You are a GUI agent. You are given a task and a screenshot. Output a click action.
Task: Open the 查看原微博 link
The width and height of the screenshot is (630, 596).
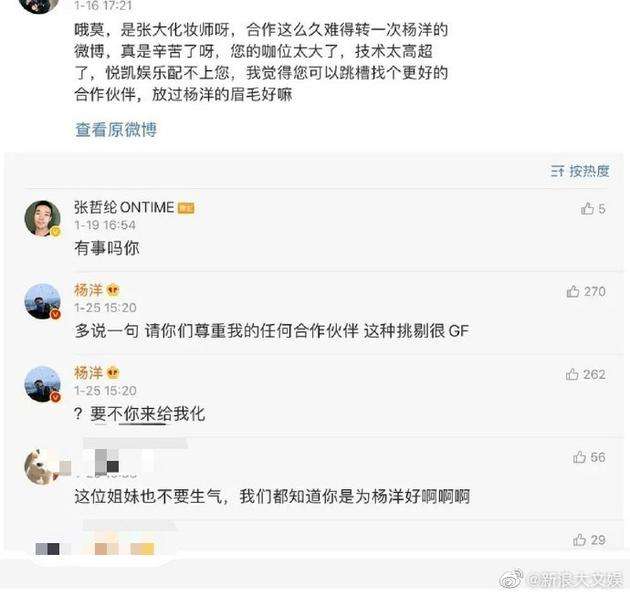[115, 129]
